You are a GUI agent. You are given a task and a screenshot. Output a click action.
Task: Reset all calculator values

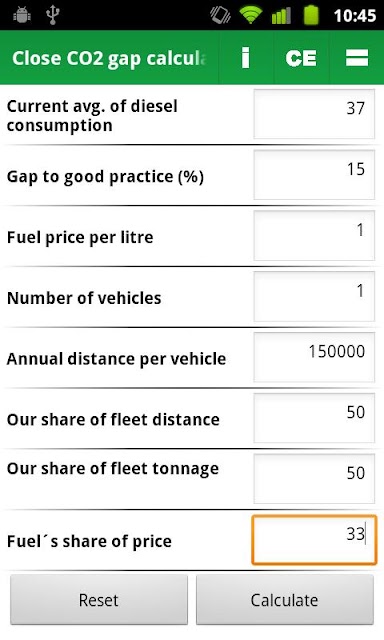pos(99,600)
